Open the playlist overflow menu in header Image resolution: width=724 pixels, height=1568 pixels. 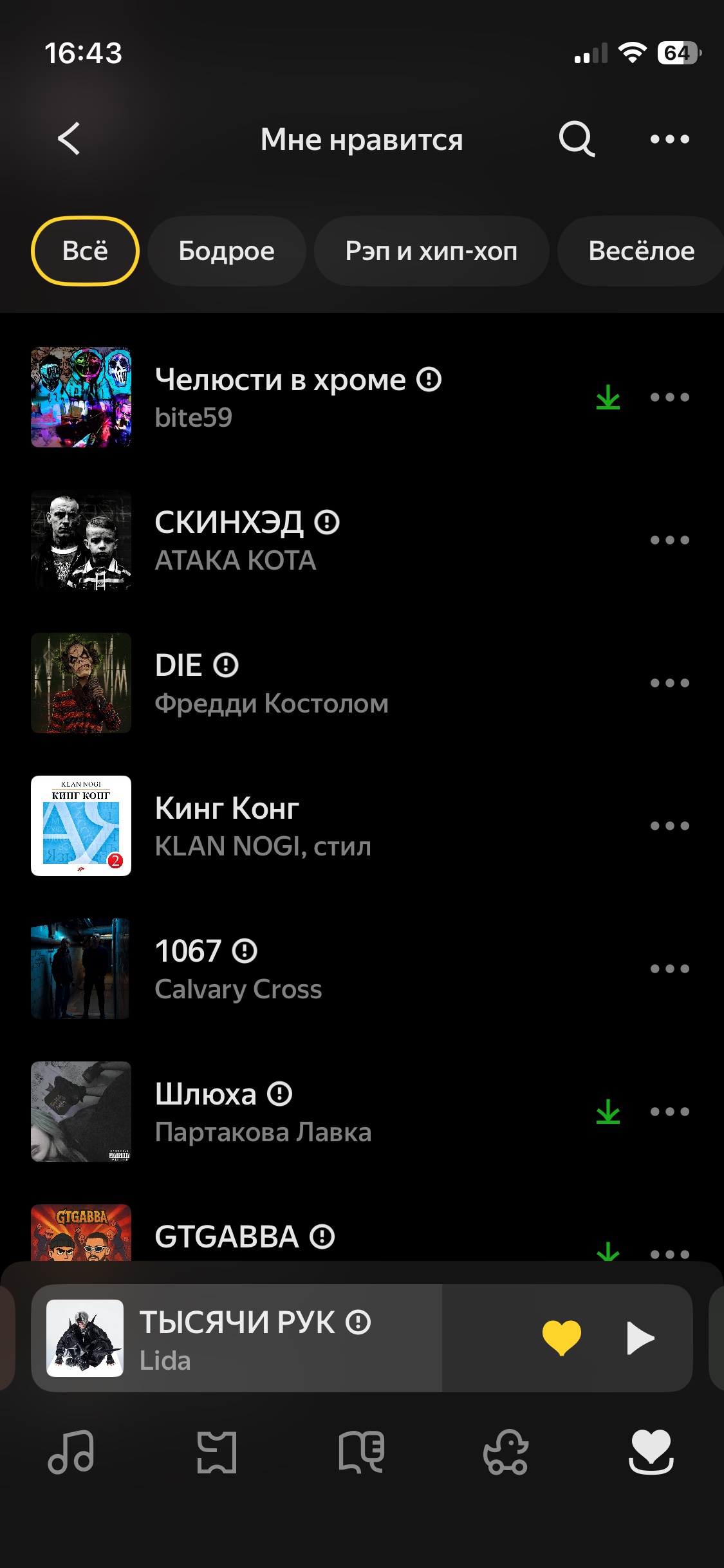click(669, 139)
